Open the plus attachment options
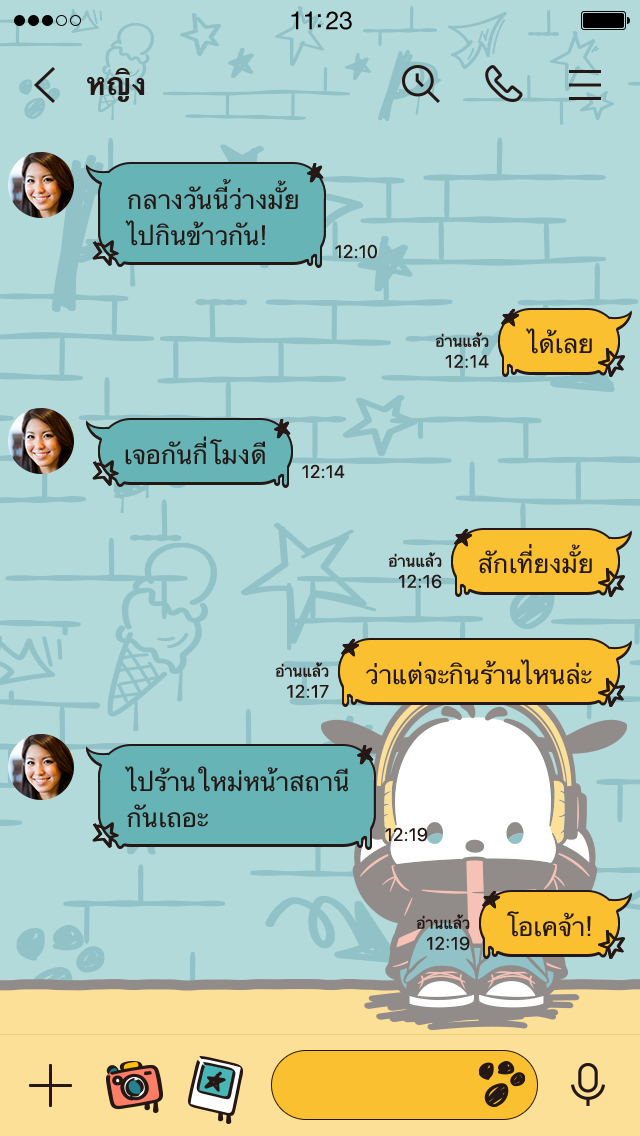Screen dimensions: 640x1136 click(x=50, y=1085)
